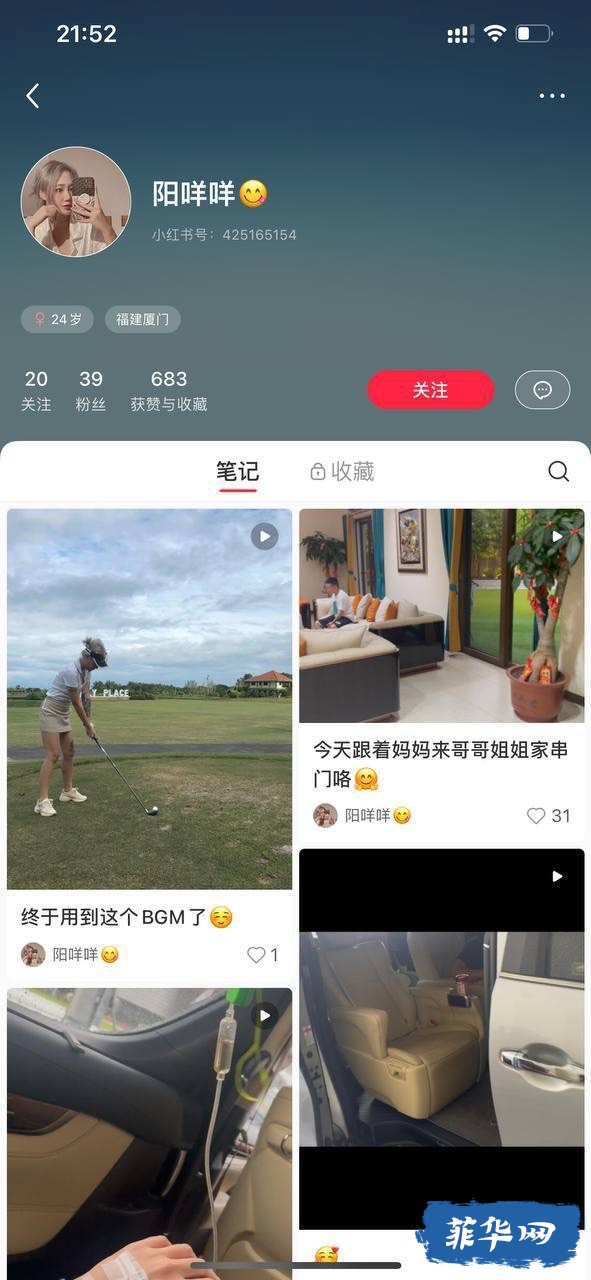591x1280 pixels.
Task: Open the three-dot overflow menu
Action: (x=552, y=96)
